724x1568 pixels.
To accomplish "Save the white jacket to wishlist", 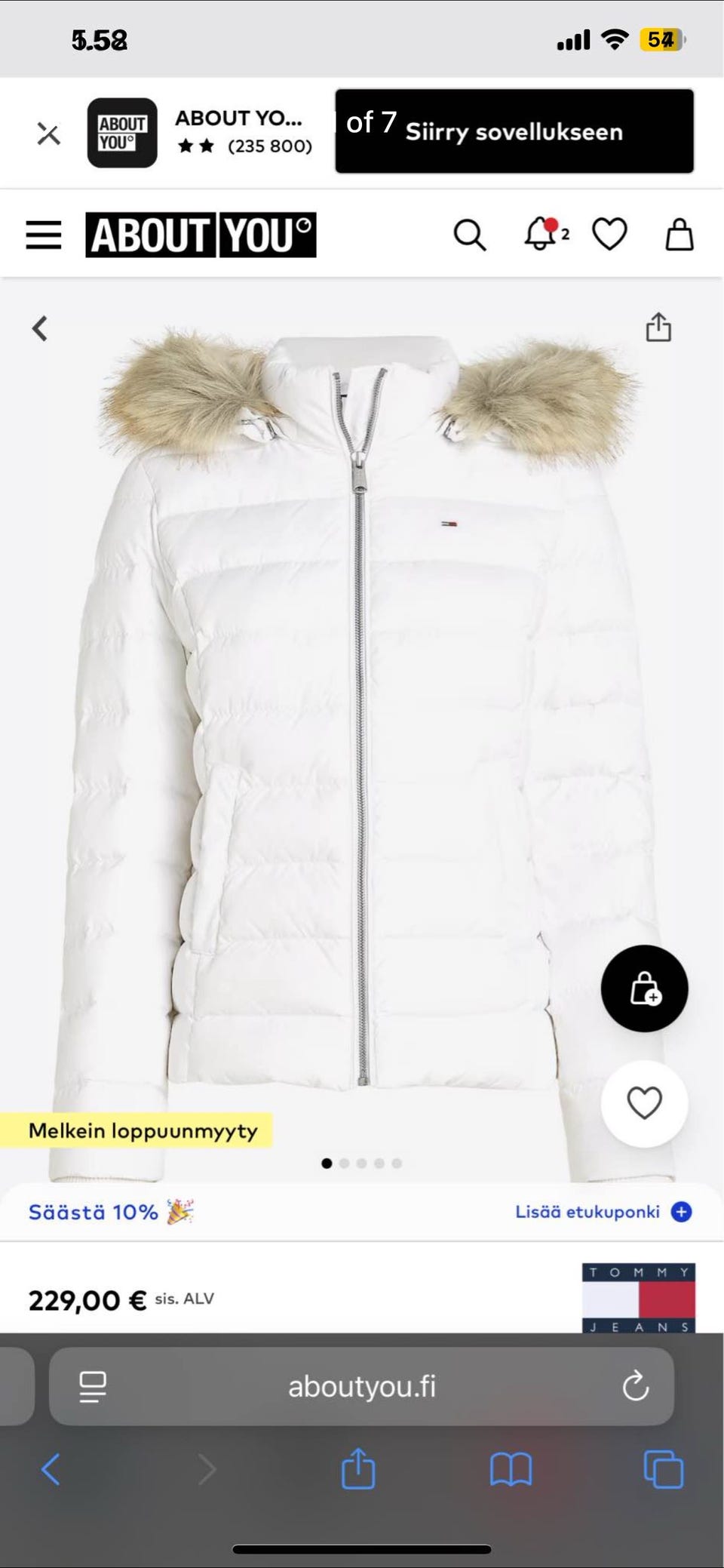I will pos(644,1103).
